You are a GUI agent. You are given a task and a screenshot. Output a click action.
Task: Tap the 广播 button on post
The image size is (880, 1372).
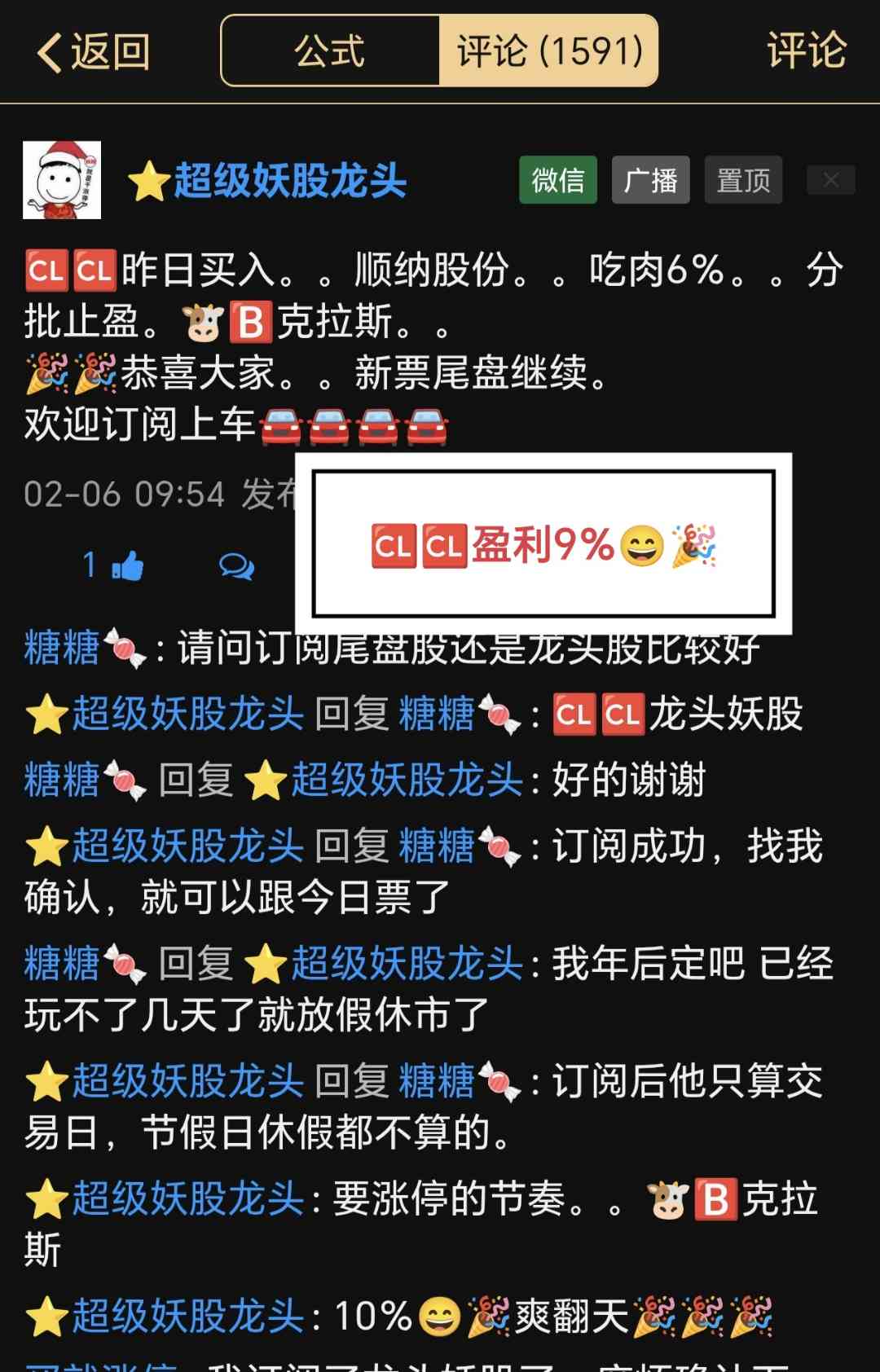click(650, 180)
